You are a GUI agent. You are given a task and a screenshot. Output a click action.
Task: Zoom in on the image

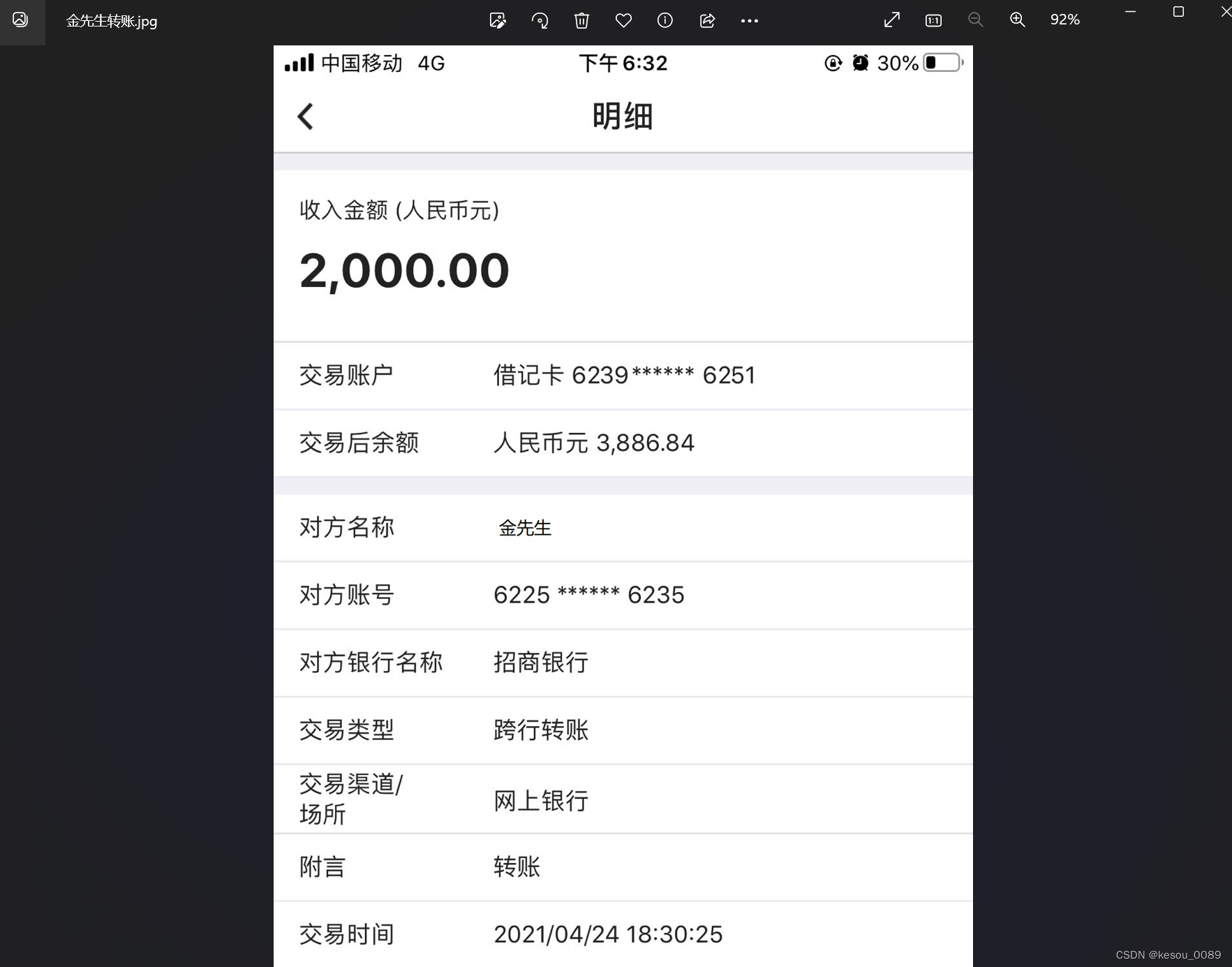[x=1017, y=20]
